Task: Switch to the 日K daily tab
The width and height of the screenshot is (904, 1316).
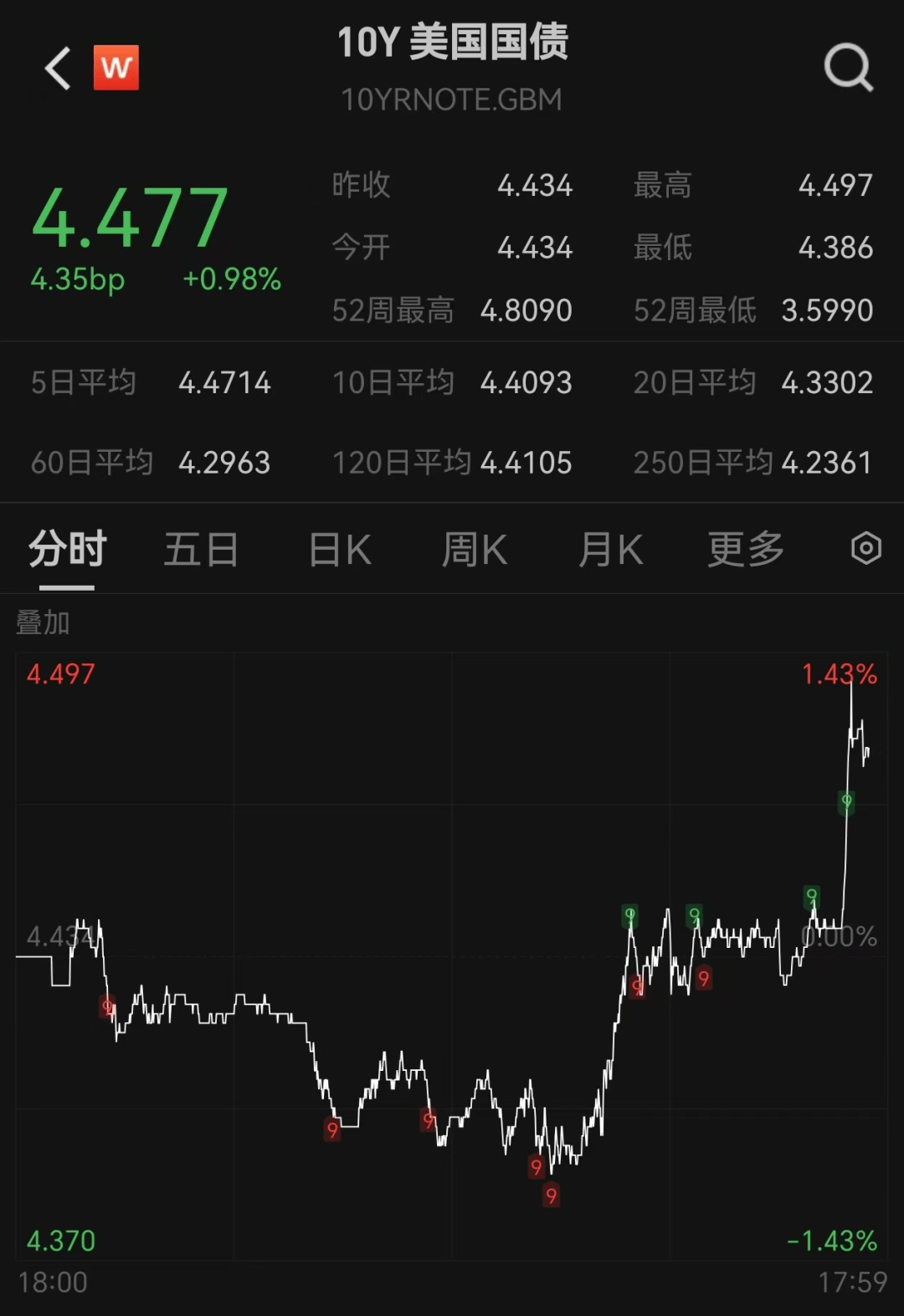Action: pyautogui.click(x=338, y=549)
